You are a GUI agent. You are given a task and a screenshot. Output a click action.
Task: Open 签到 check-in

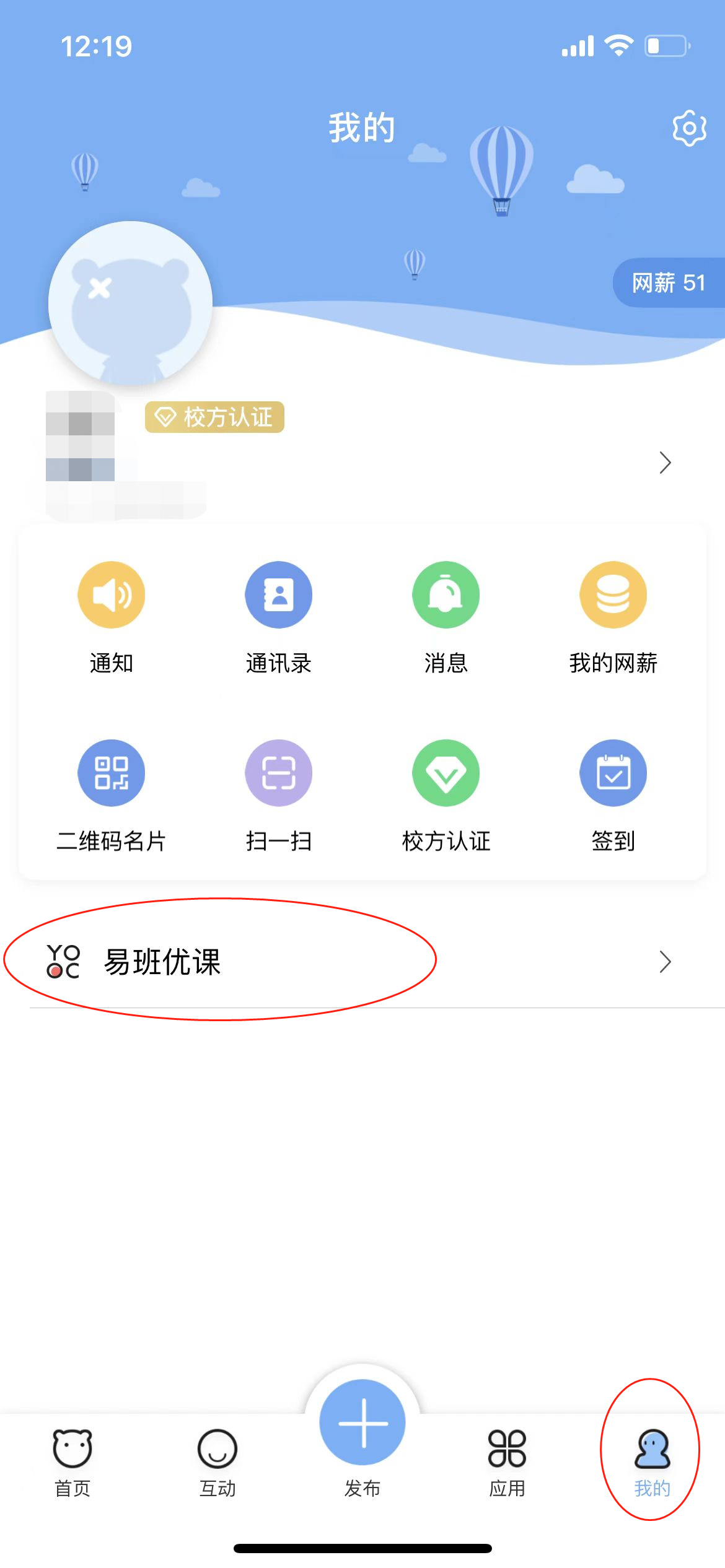point(613,773)
